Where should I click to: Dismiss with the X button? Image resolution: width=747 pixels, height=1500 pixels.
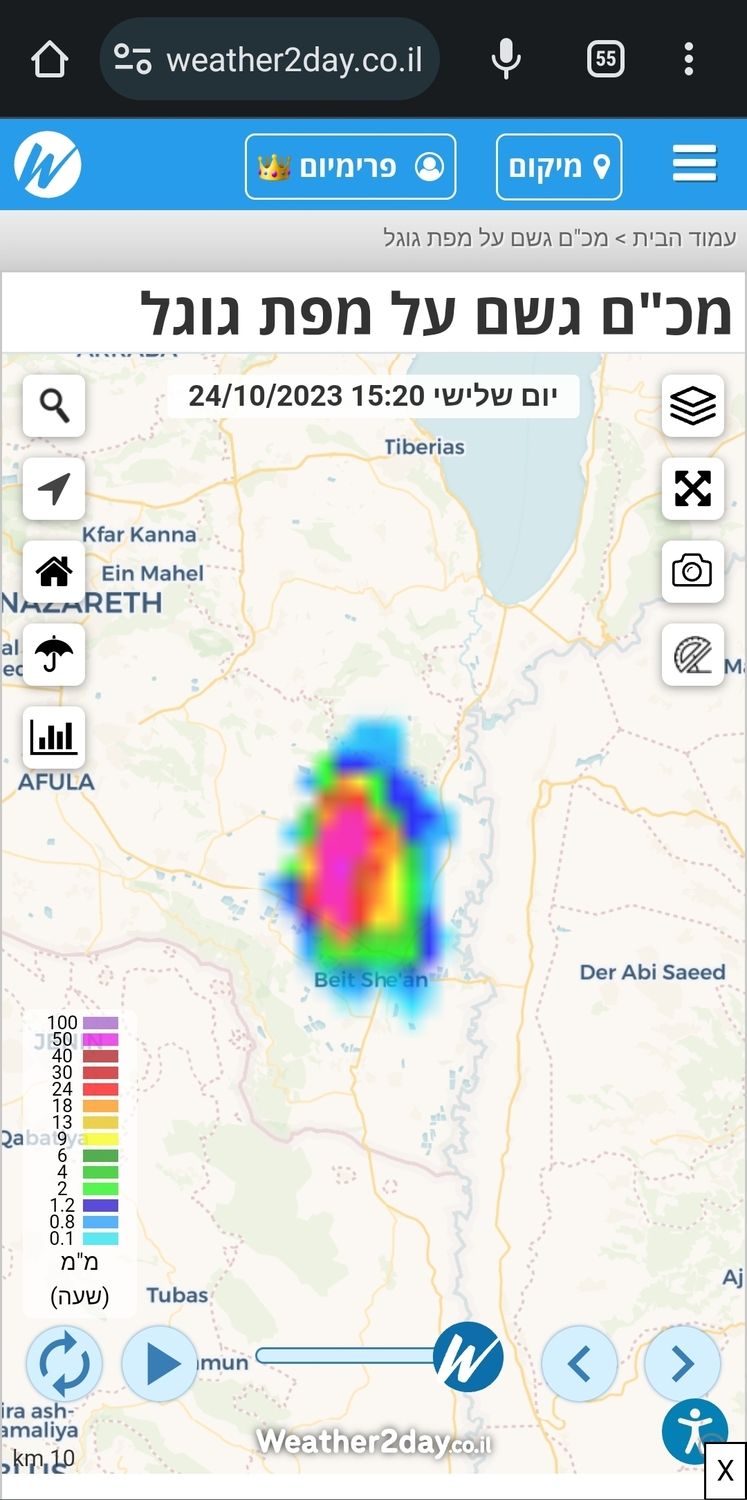click(x=725, y=1471)
